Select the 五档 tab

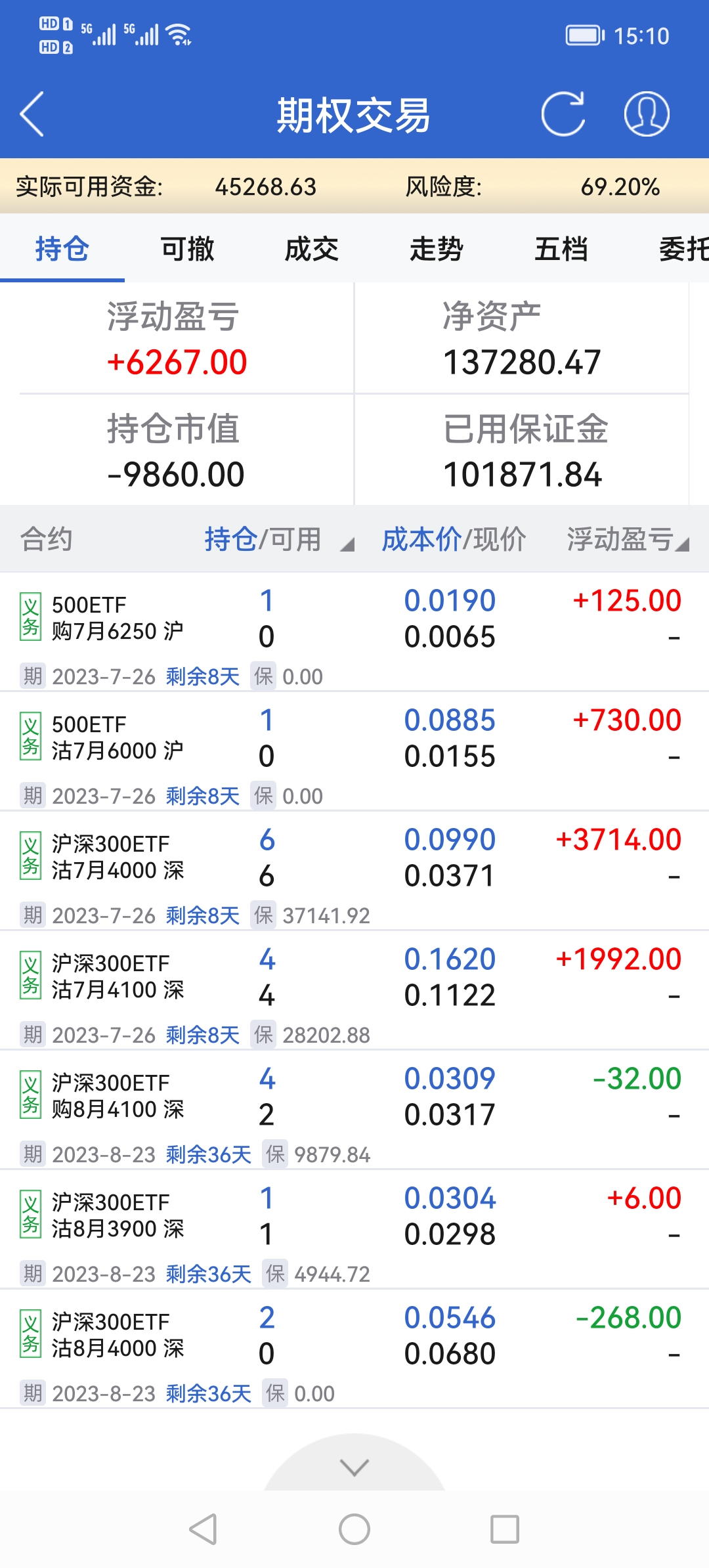pyautogui.click(x=561, y=250)
